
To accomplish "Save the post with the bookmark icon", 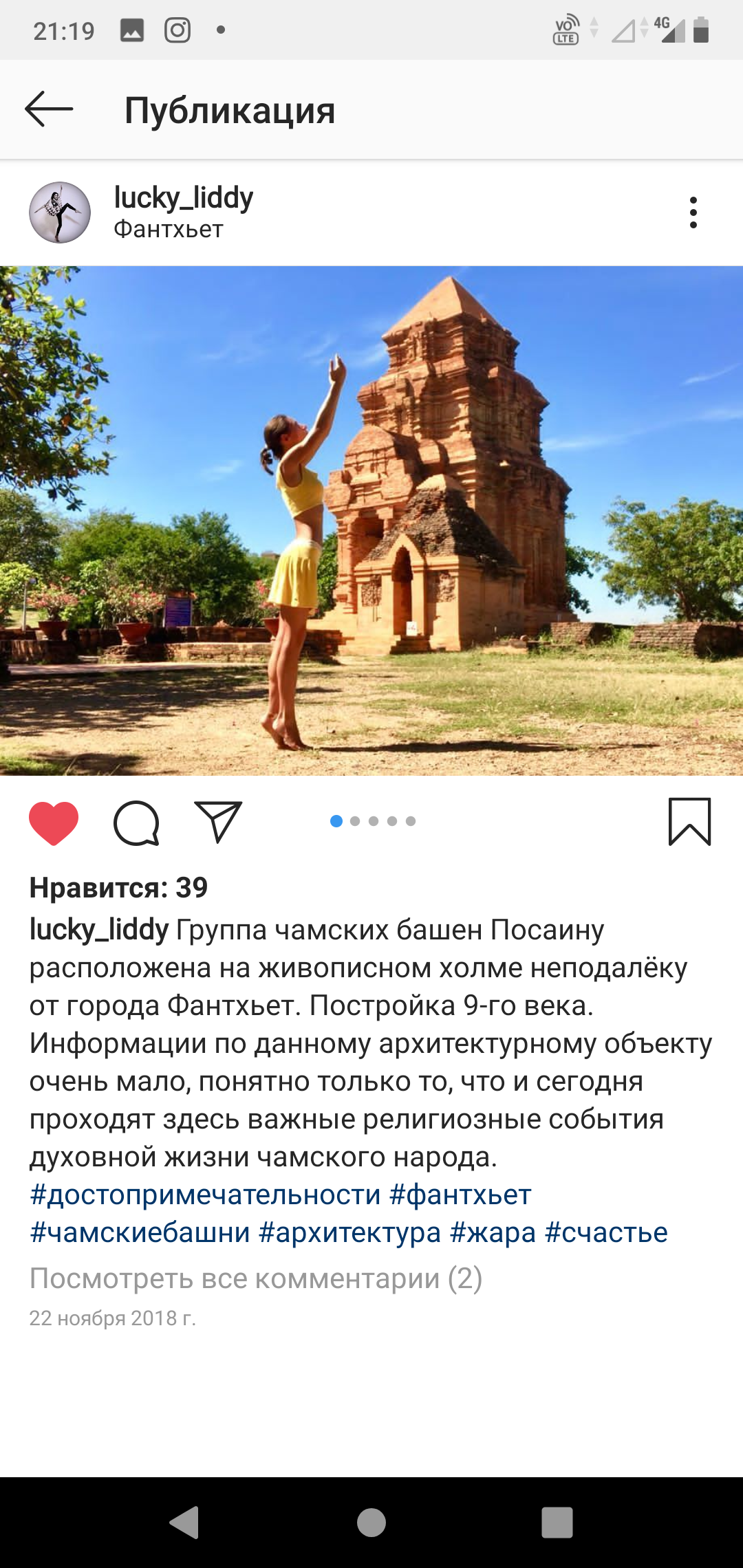I will tap(690, 822).
